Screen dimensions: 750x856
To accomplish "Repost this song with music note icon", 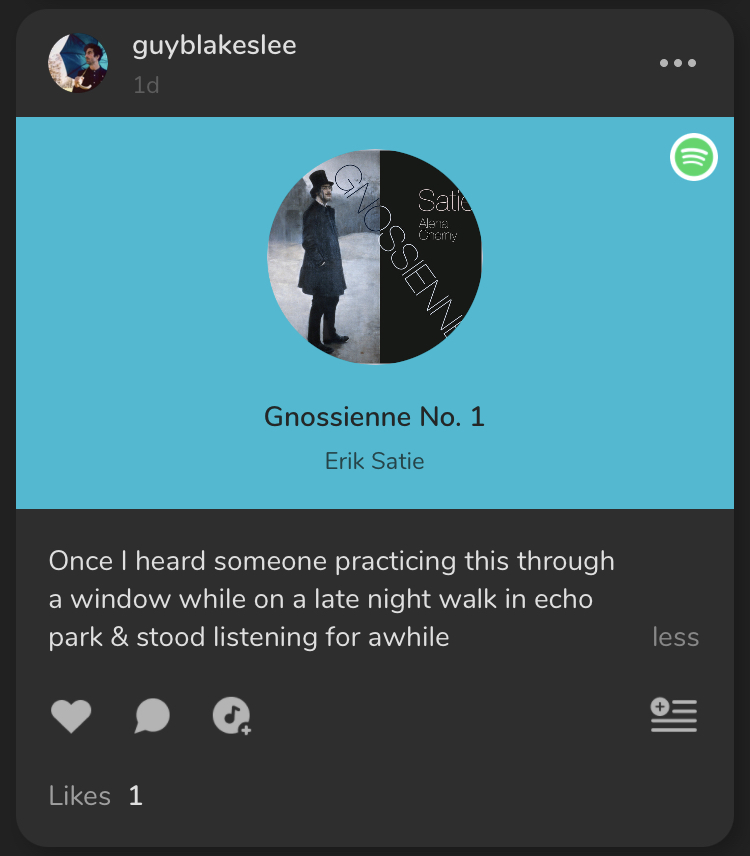I will pos(232,716).
